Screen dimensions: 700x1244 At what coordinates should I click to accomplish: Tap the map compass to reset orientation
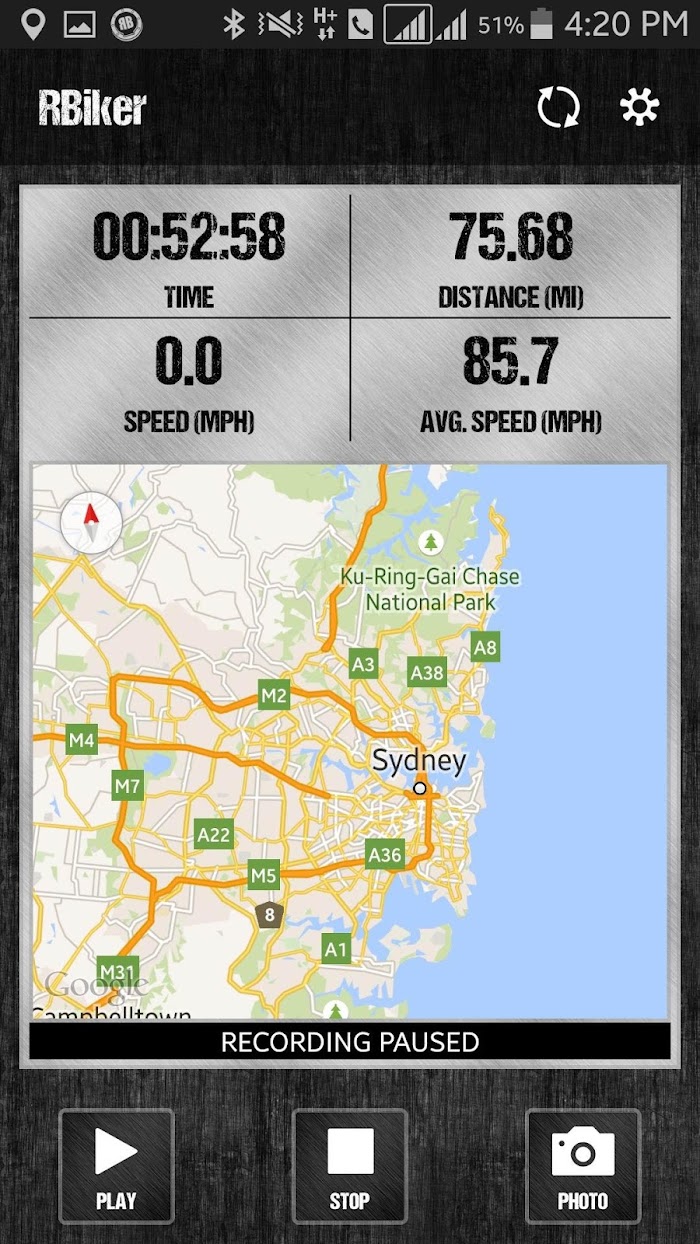point(91,523)
